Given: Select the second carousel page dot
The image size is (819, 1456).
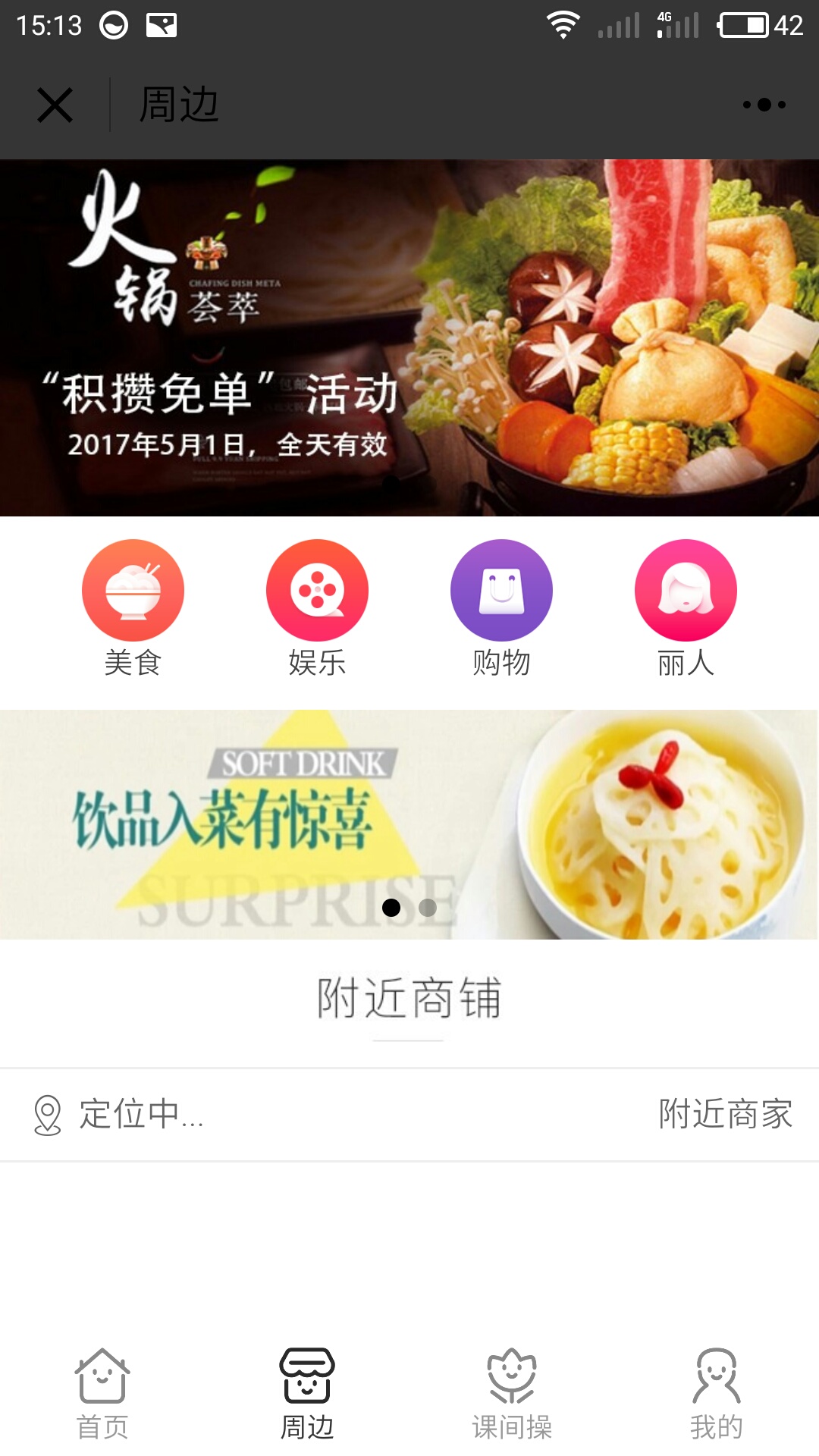Looking at the screenshot, I should (428, 908).
